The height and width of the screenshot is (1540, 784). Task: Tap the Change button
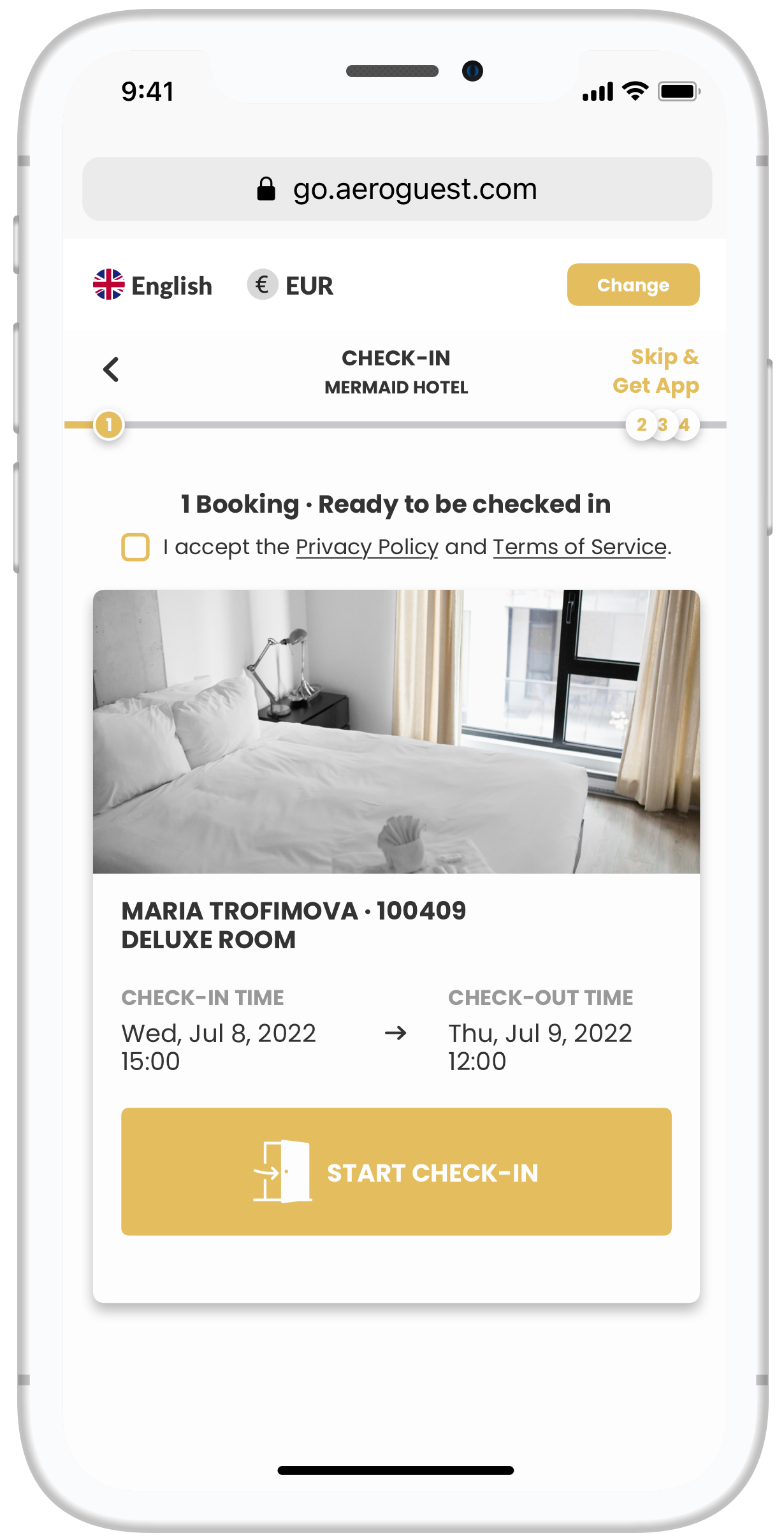click(633, 285)
